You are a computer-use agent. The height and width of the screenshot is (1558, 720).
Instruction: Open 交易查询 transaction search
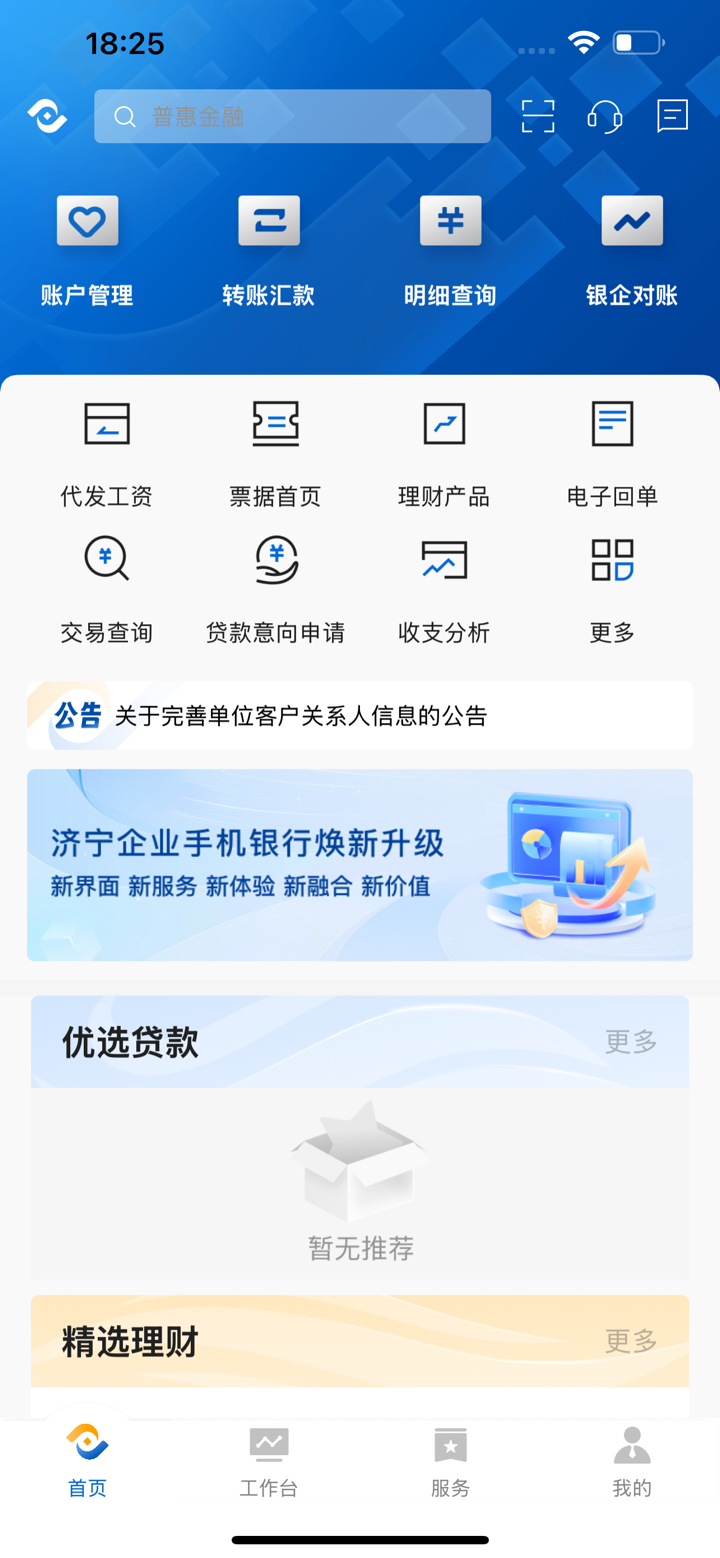(106, 586)
